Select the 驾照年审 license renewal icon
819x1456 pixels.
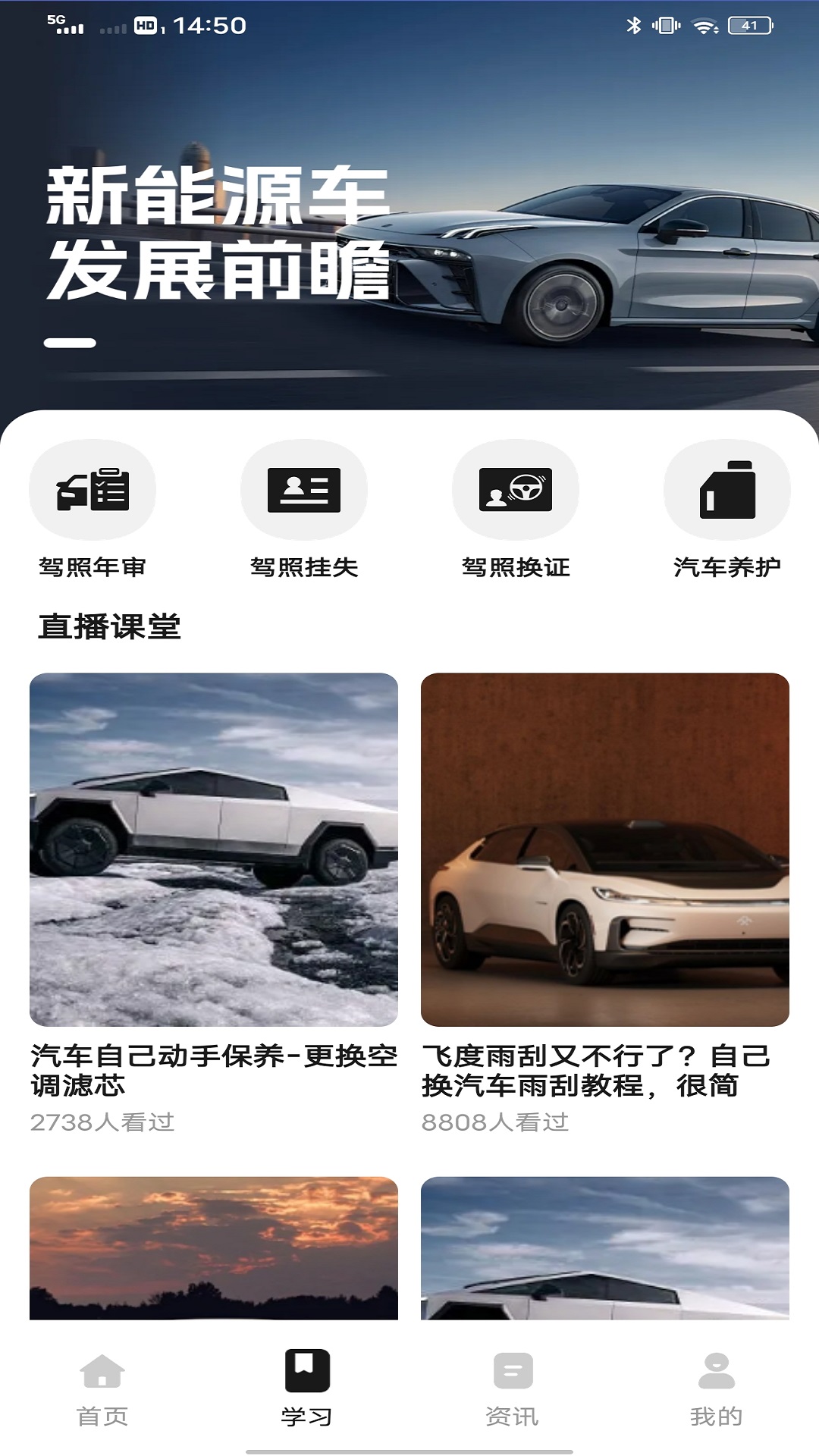point(93,489)
